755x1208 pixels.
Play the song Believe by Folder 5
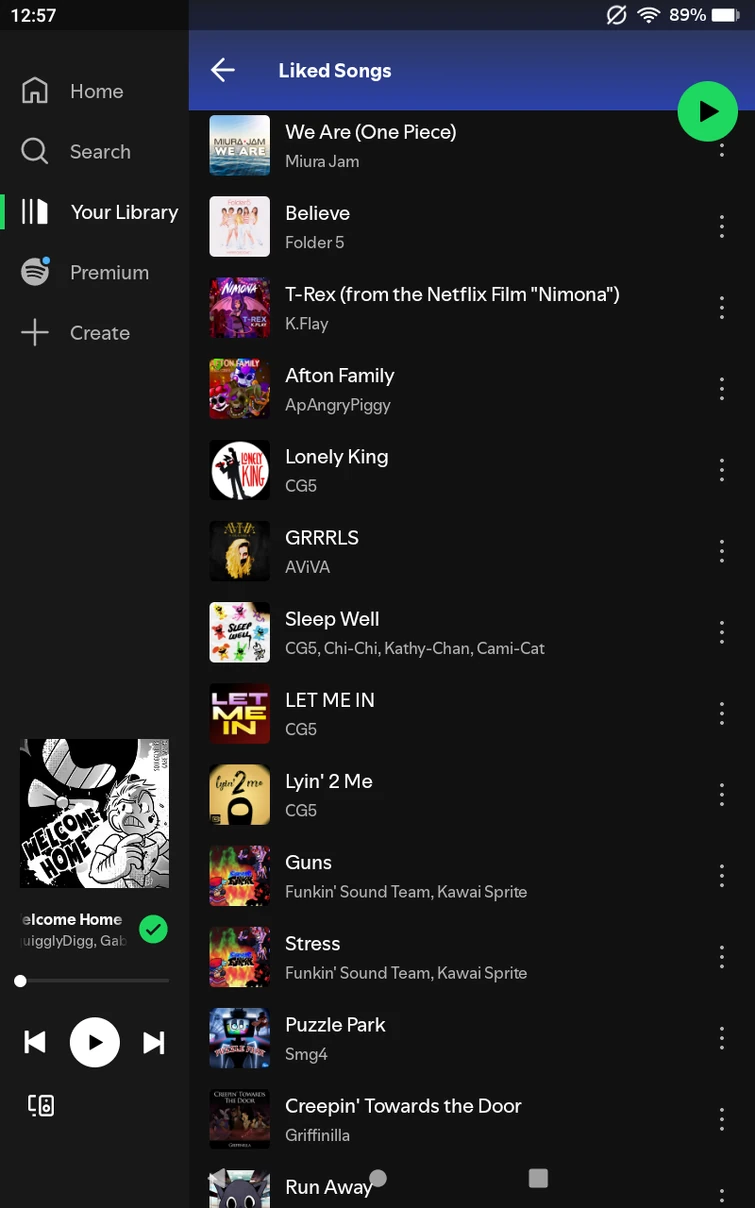(400, 226)
